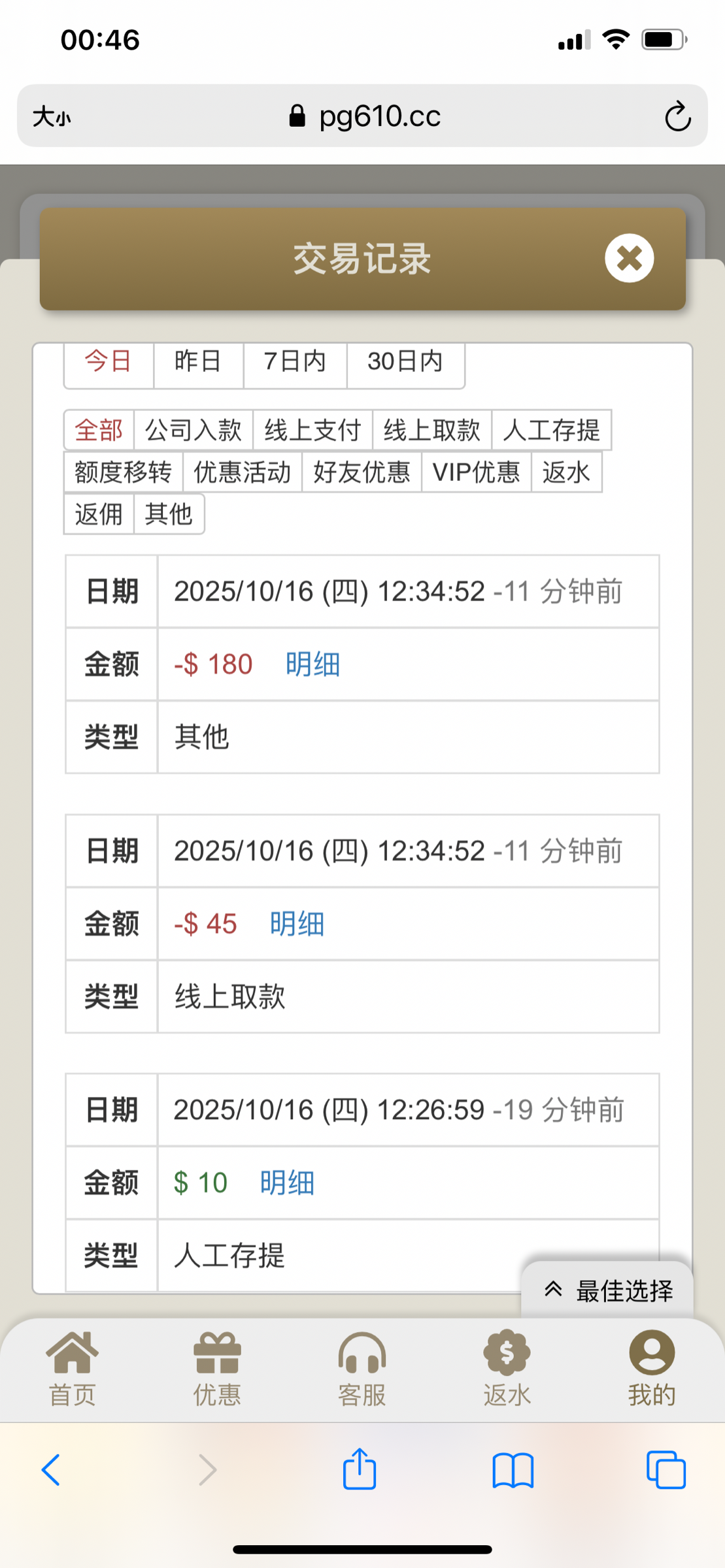Image resolution: width=725 pixels, height=1568 pixels.
Task: Tap the page reload icon
Action: (x=677, y=116)
